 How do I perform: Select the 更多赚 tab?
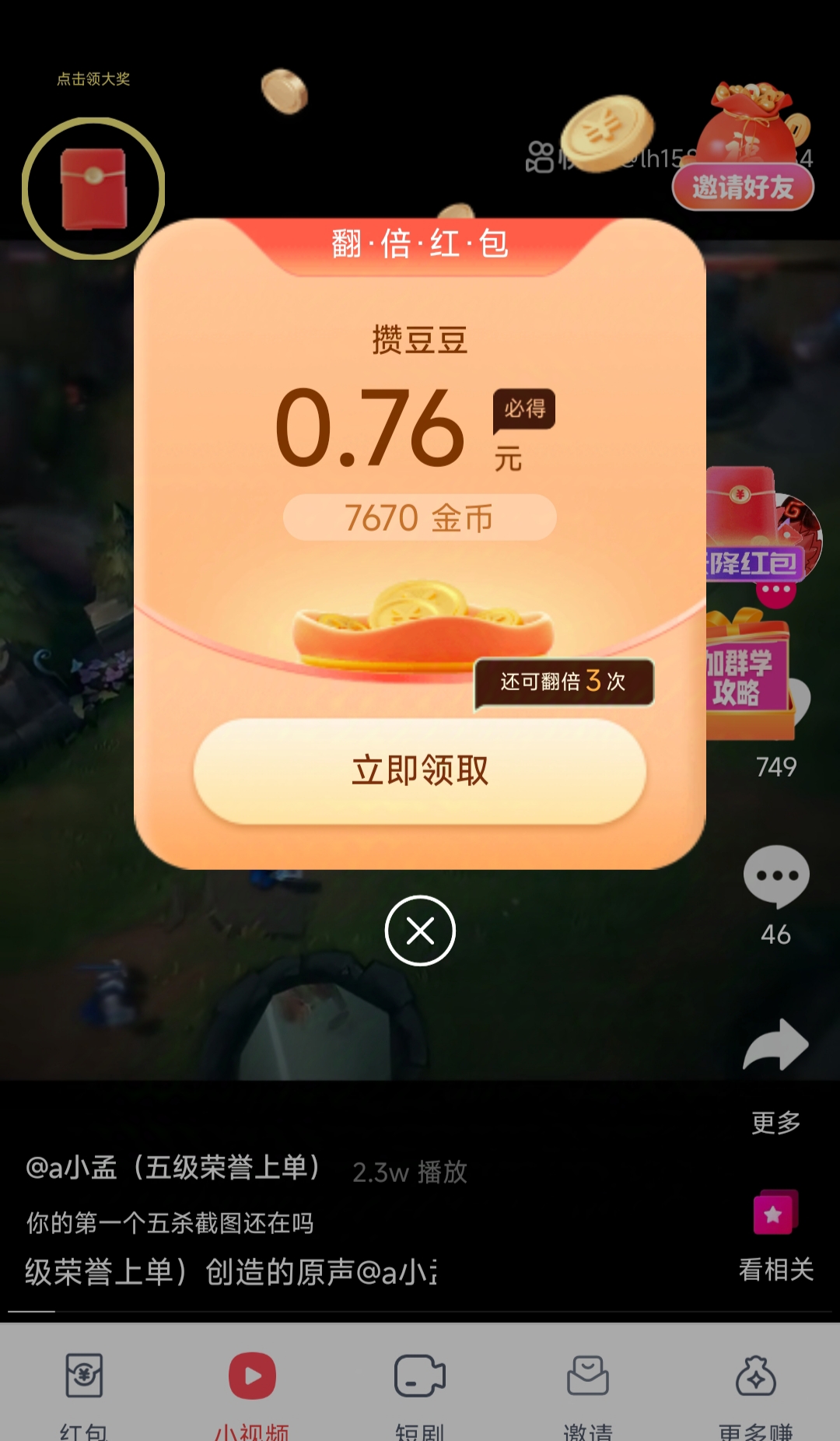point(756,1393)
